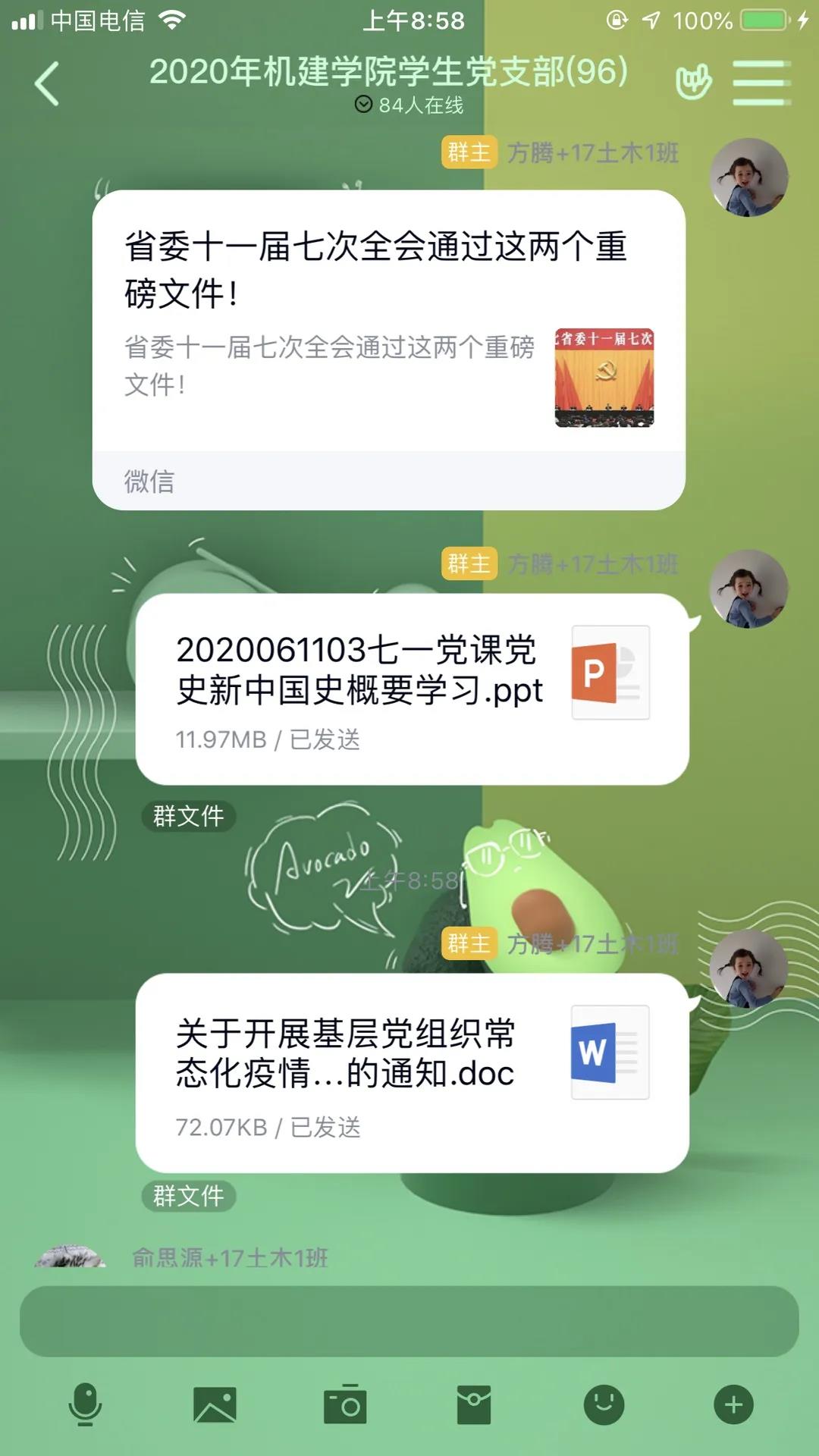Viewport: 819px width, 1456px height.
Task: Open the emoji panel
Action: point(604,1404)
